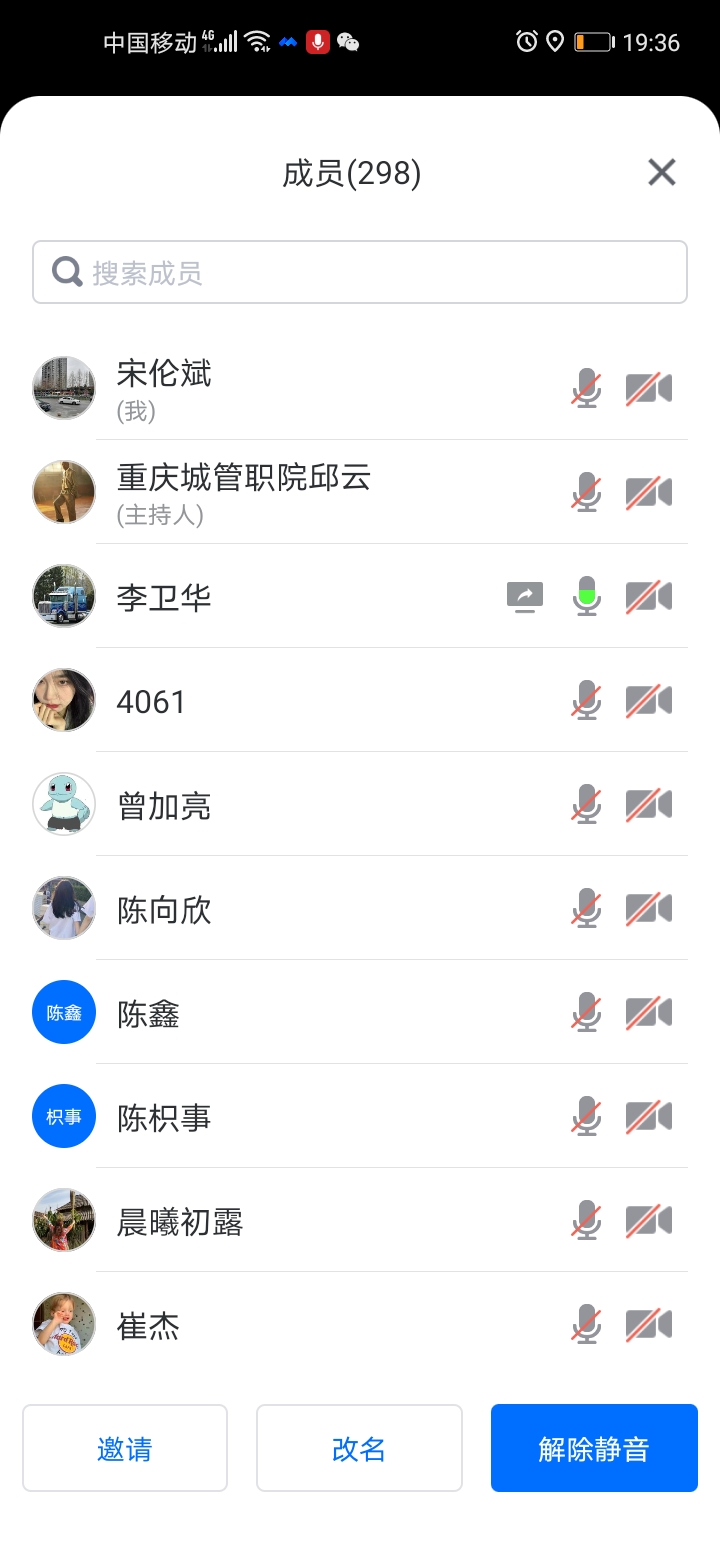
Task: Open host row 重庆城管职院邱云
Action: [x=300, y=491]
